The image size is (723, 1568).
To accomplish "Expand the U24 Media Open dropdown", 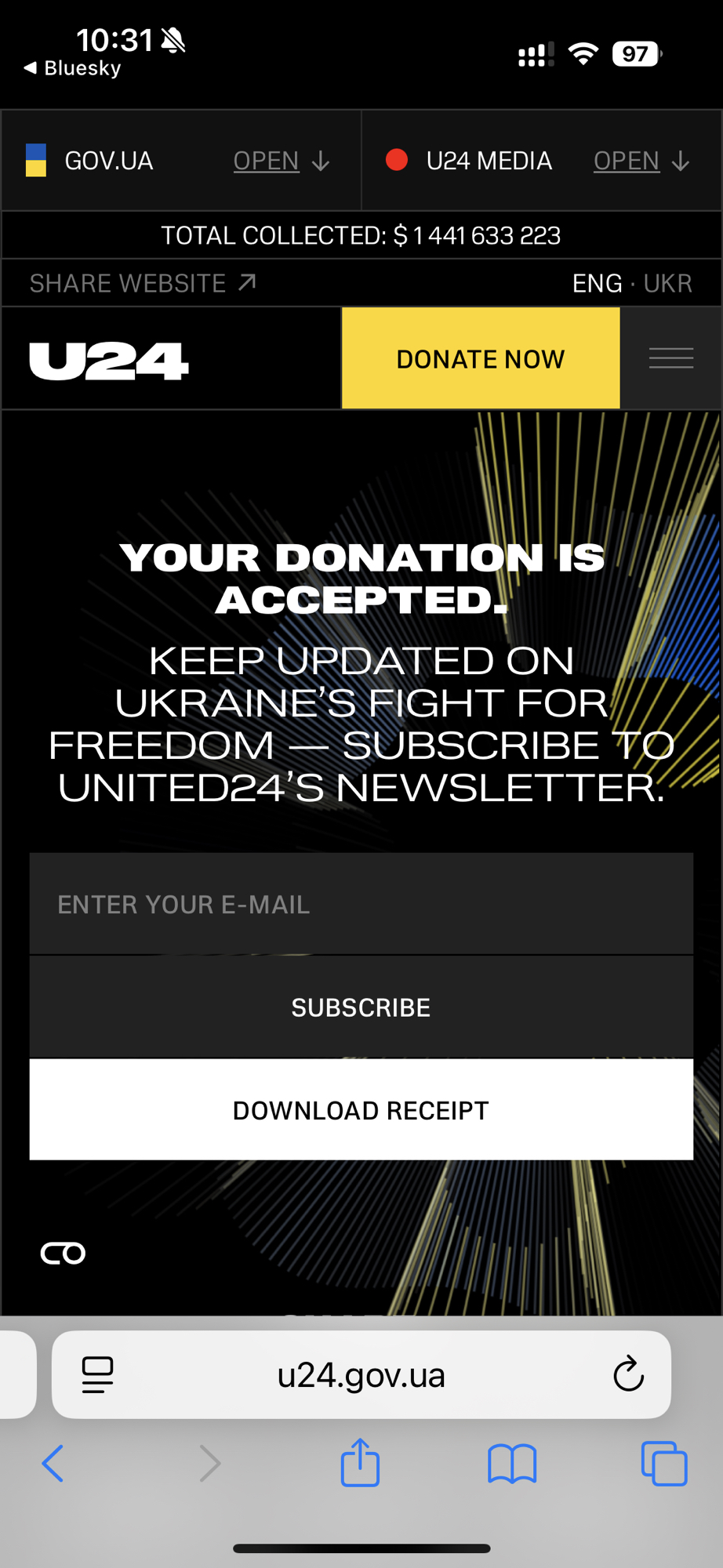I will (x=640, y=161).
